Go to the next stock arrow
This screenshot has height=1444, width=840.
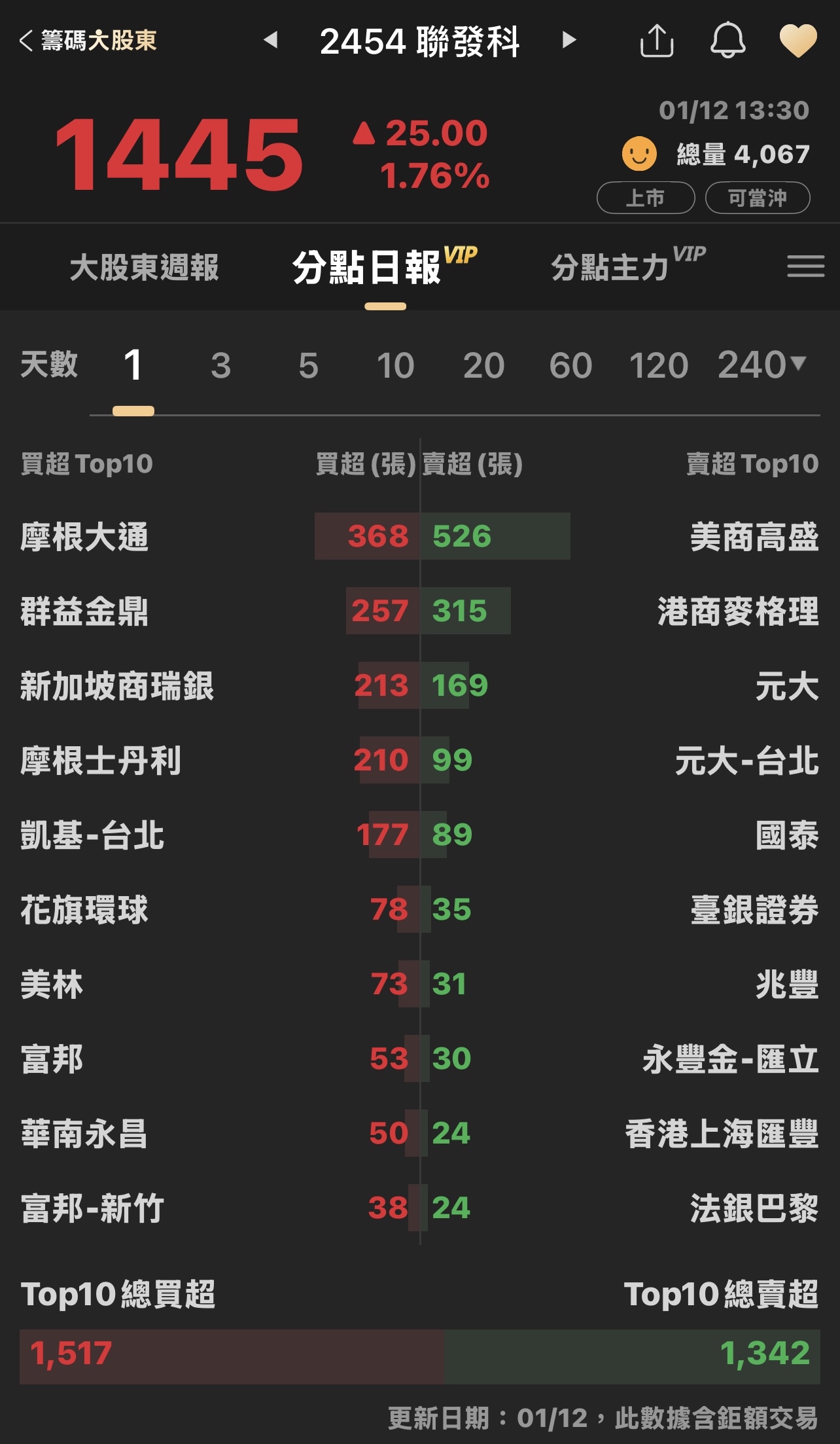[x=569, y=41]
